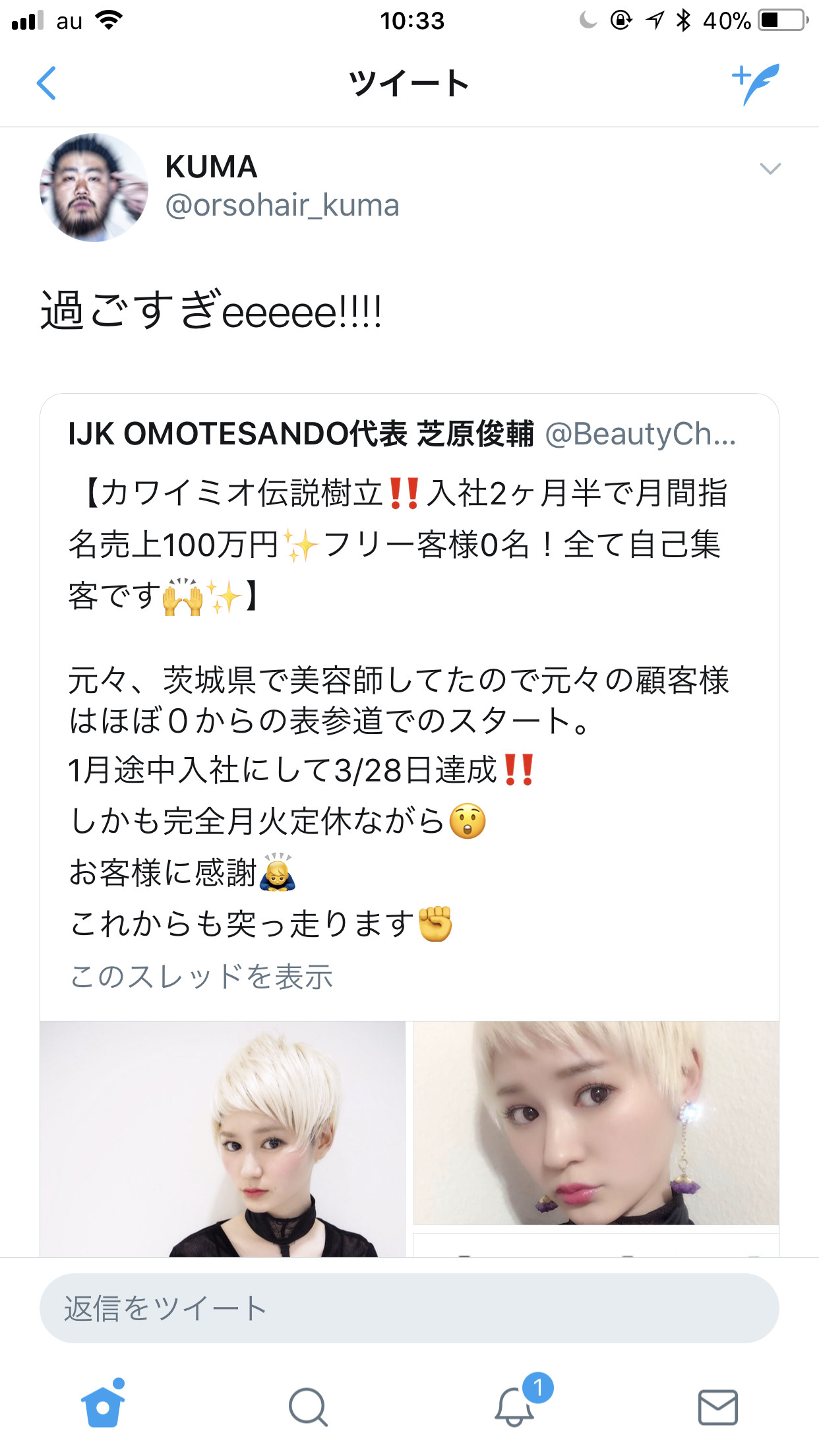Switch to the Home tab

(x=103, y=1406)
